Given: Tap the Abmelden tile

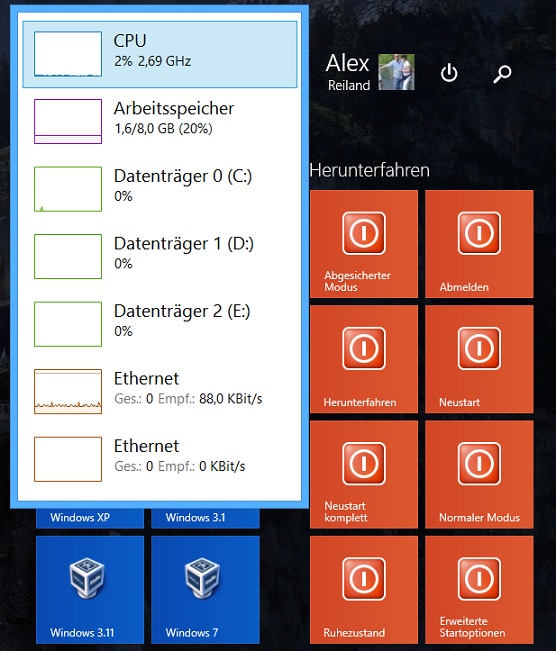Looking at the screenshot, I should 479,244.
